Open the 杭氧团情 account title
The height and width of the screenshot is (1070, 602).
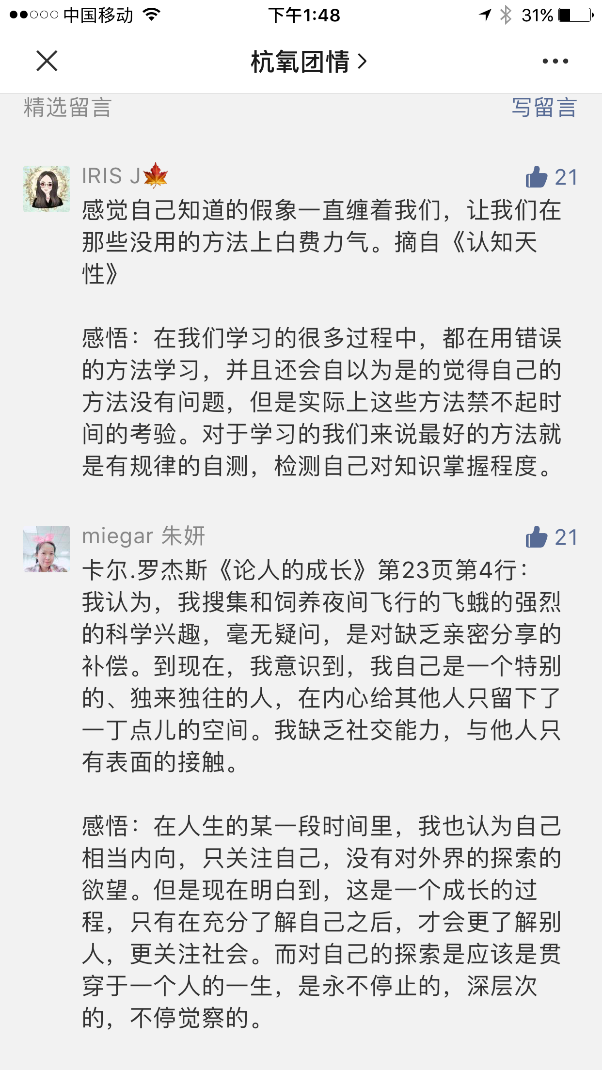[308, 62]
